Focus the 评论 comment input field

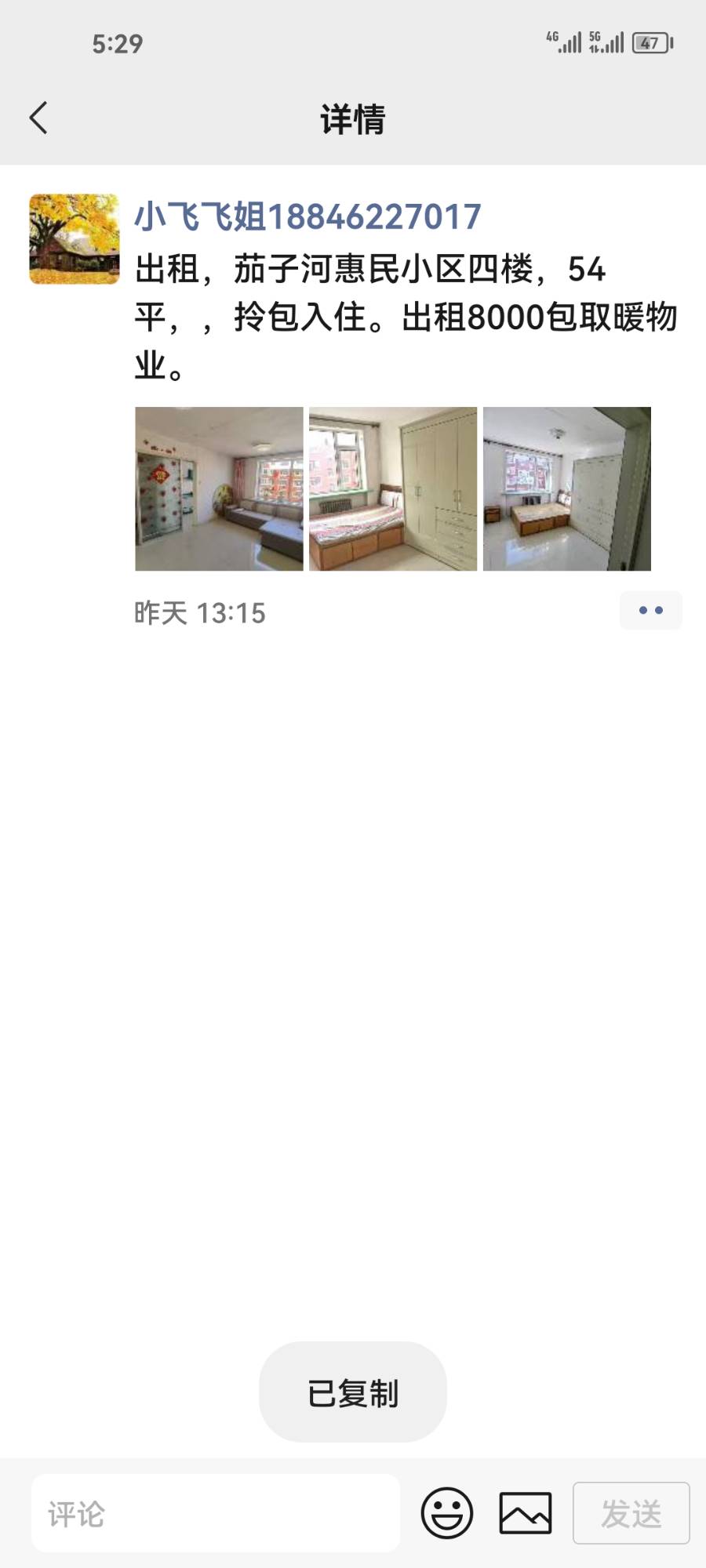tap(216, 1513)
